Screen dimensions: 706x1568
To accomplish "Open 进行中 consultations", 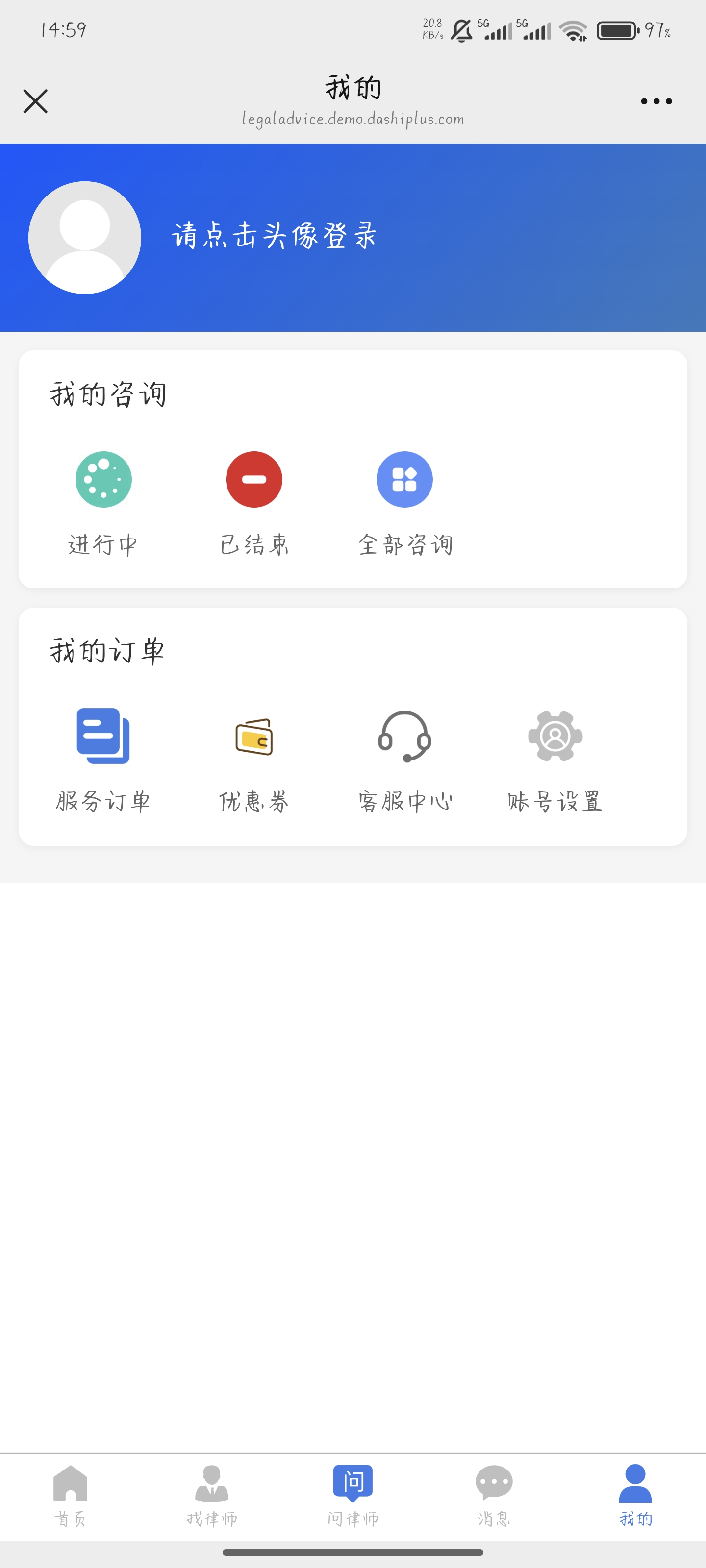I will point(103,504).
